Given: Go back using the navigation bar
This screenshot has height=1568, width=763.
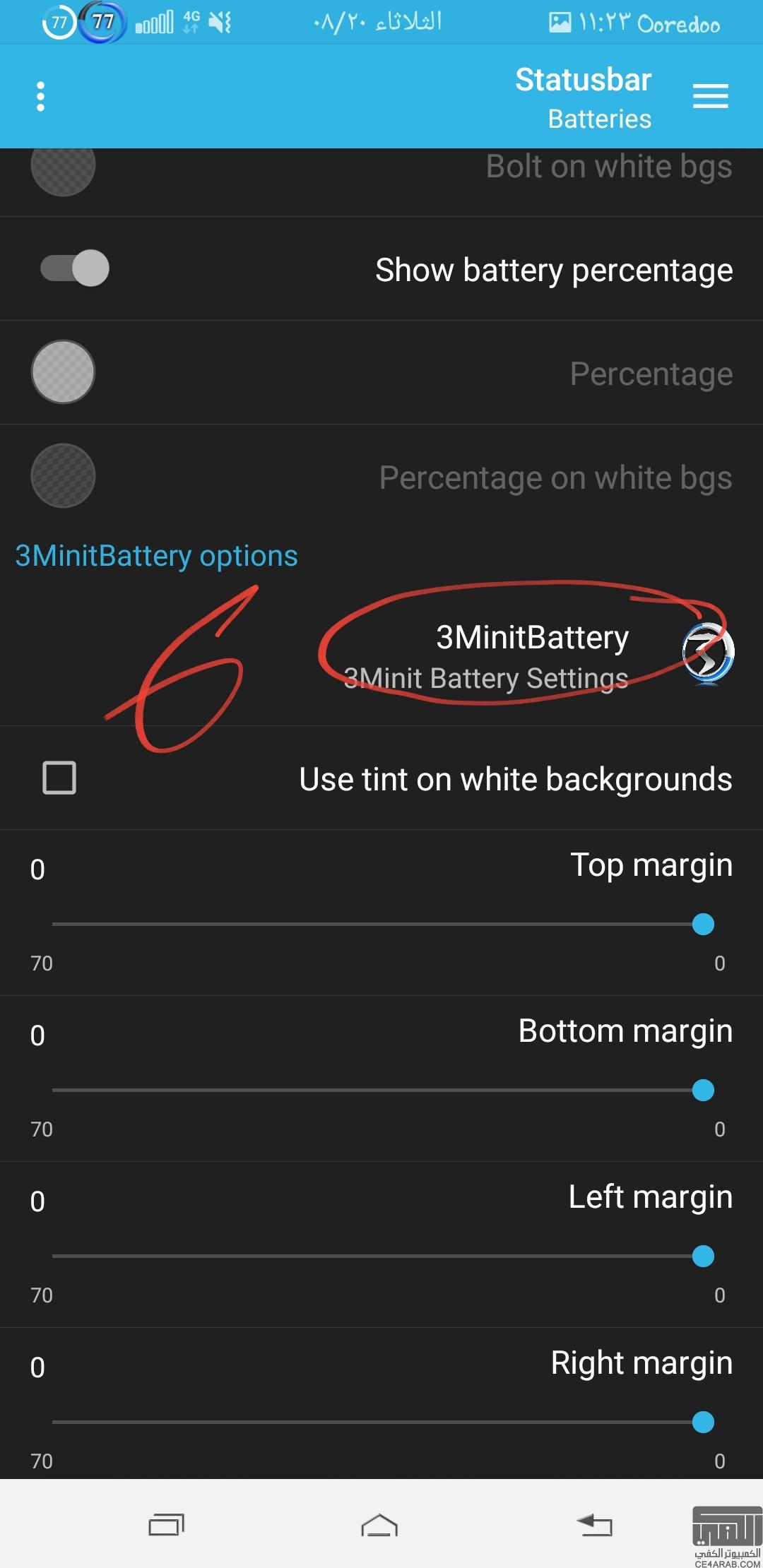Looking at the screenshot, I should pyautogui.click(x=594, y=1525).
